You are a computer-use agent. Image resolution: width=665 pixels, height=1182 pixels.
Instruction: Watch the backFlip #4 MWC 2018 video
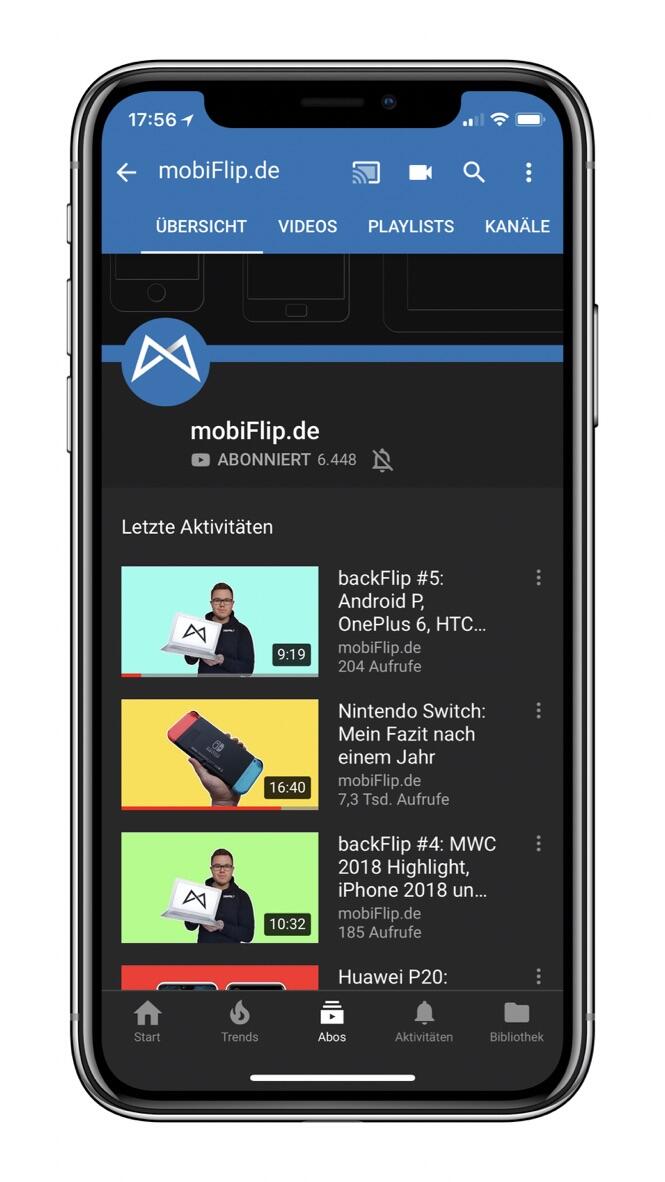[220, 887]
